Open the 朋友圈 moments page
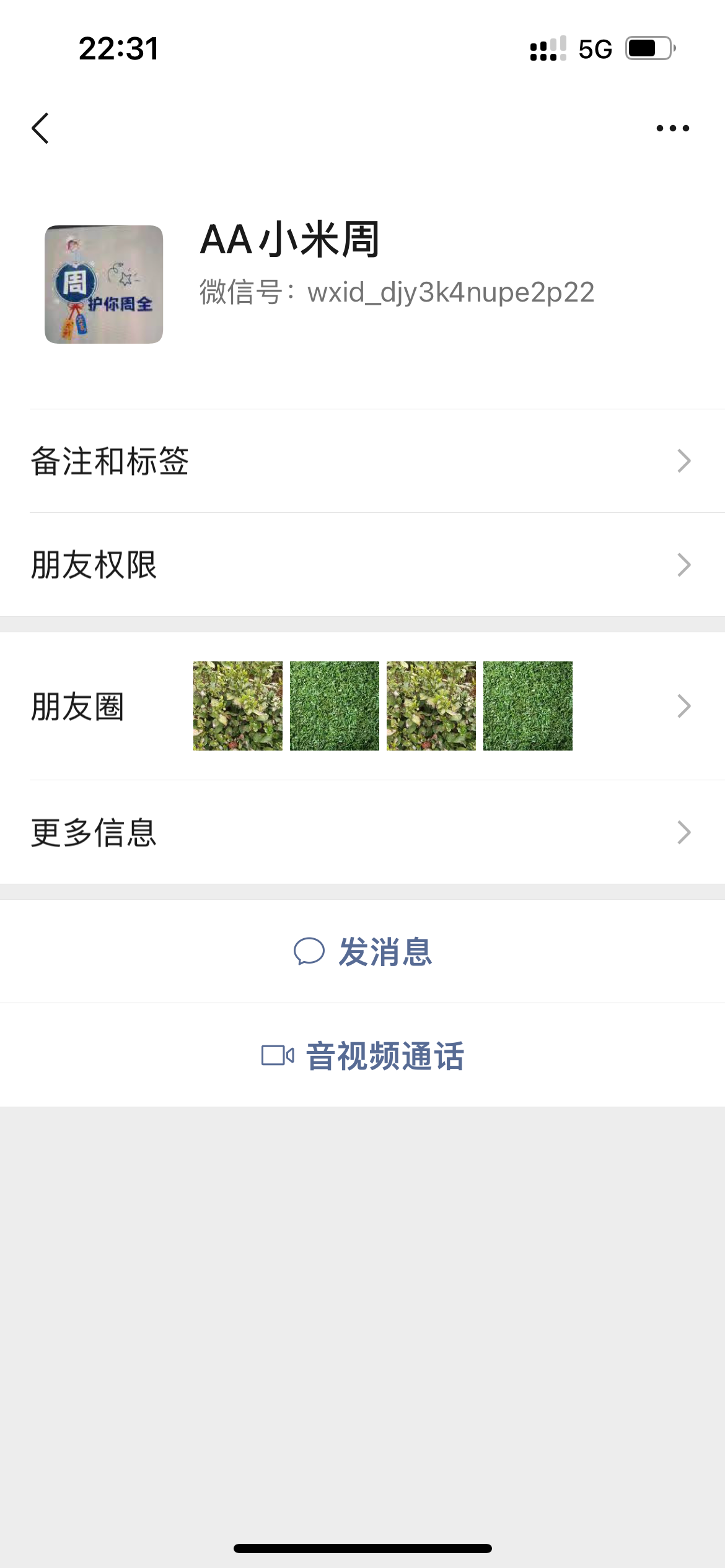Image resolution: width=725 pixels, height=1568 pixels. point(683,705)
